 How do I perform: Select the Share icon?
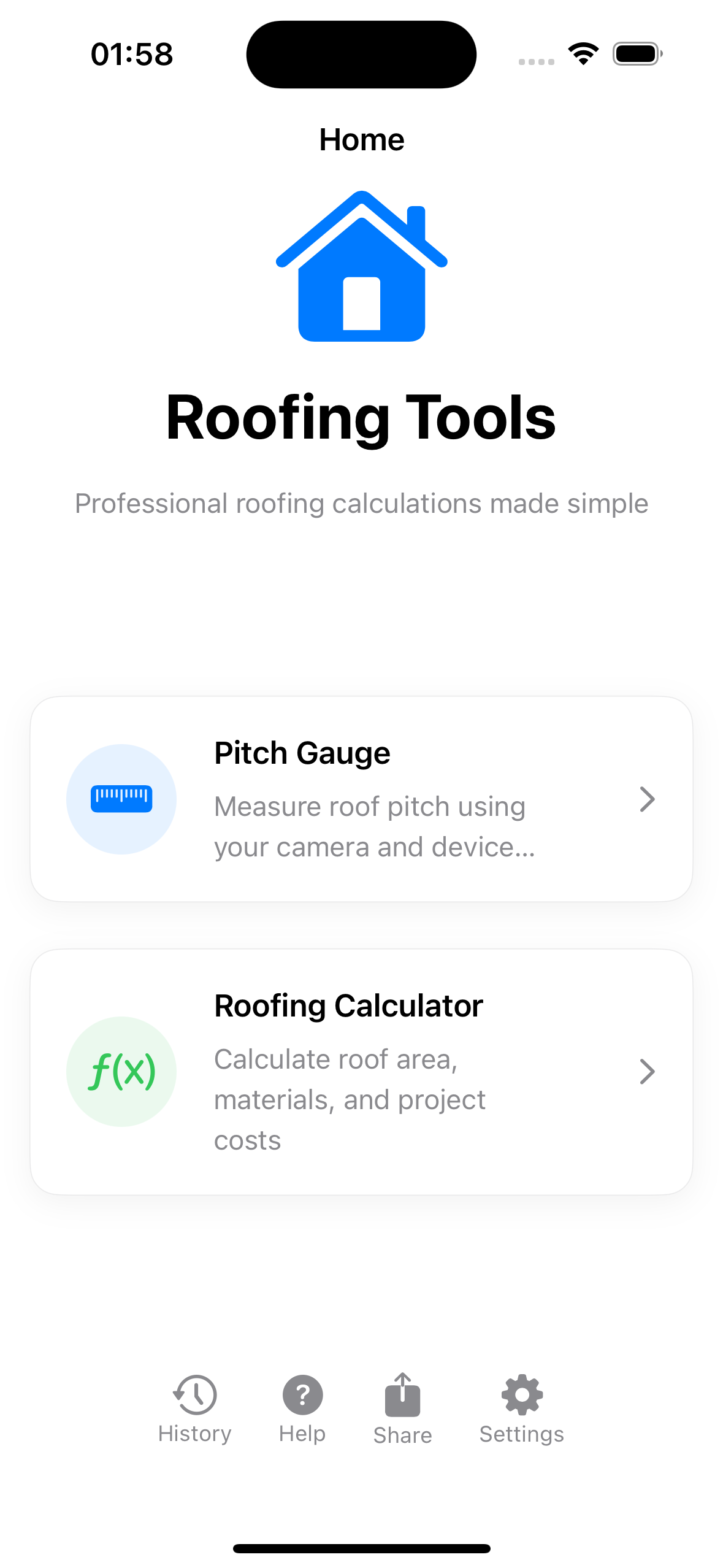tap(402, 1395)
